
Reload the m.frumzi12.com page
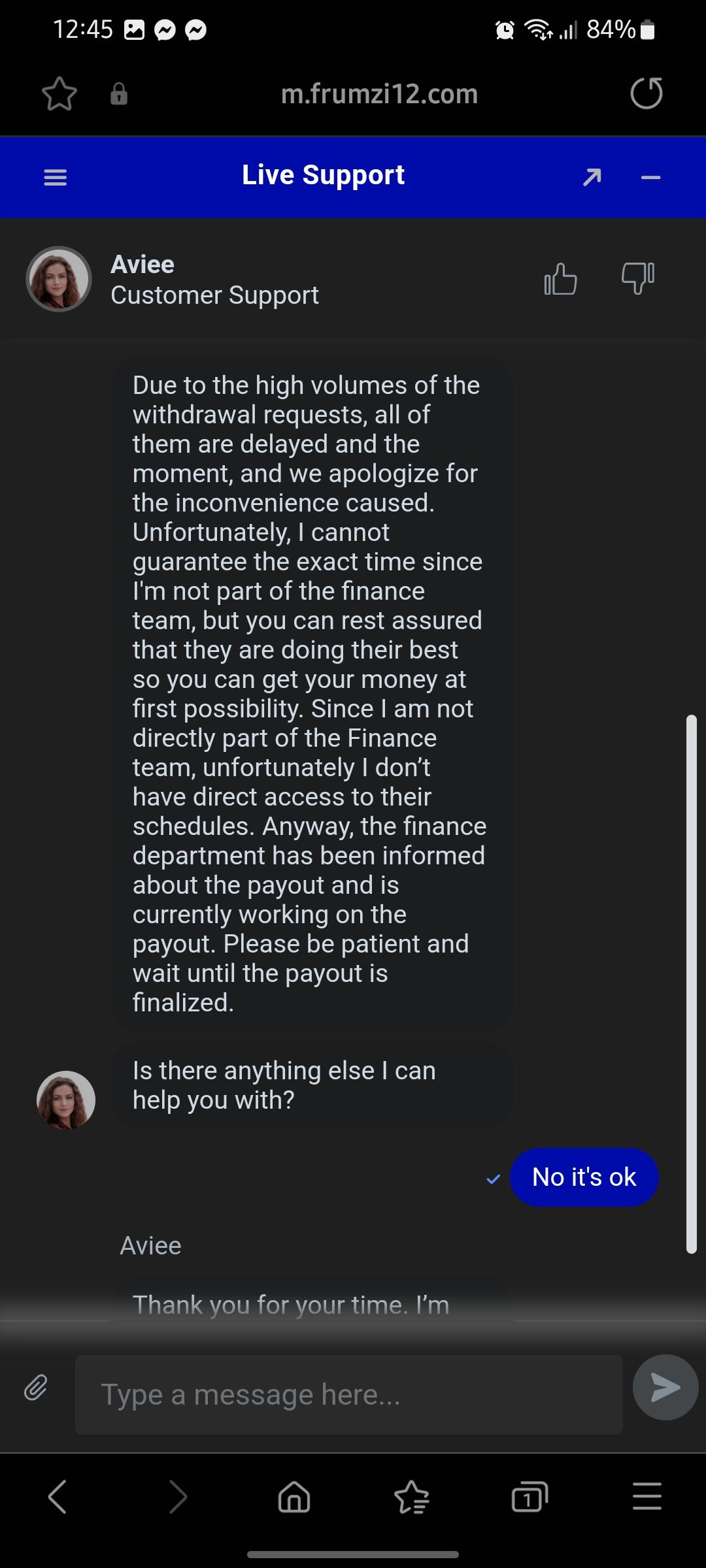646,93
